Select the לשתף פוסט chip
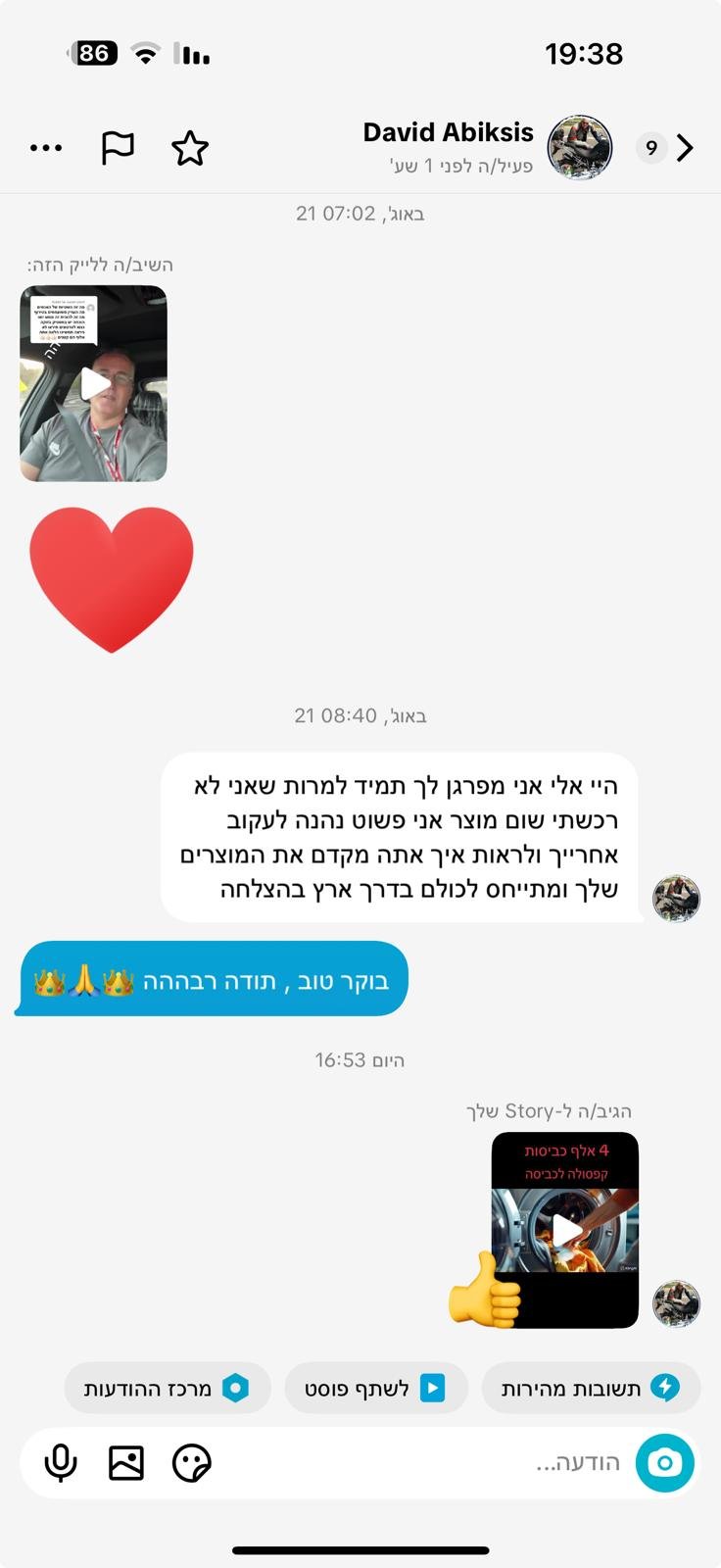Image resolution: width=721 pixels, height=1568 pixels. (376, 1388)
